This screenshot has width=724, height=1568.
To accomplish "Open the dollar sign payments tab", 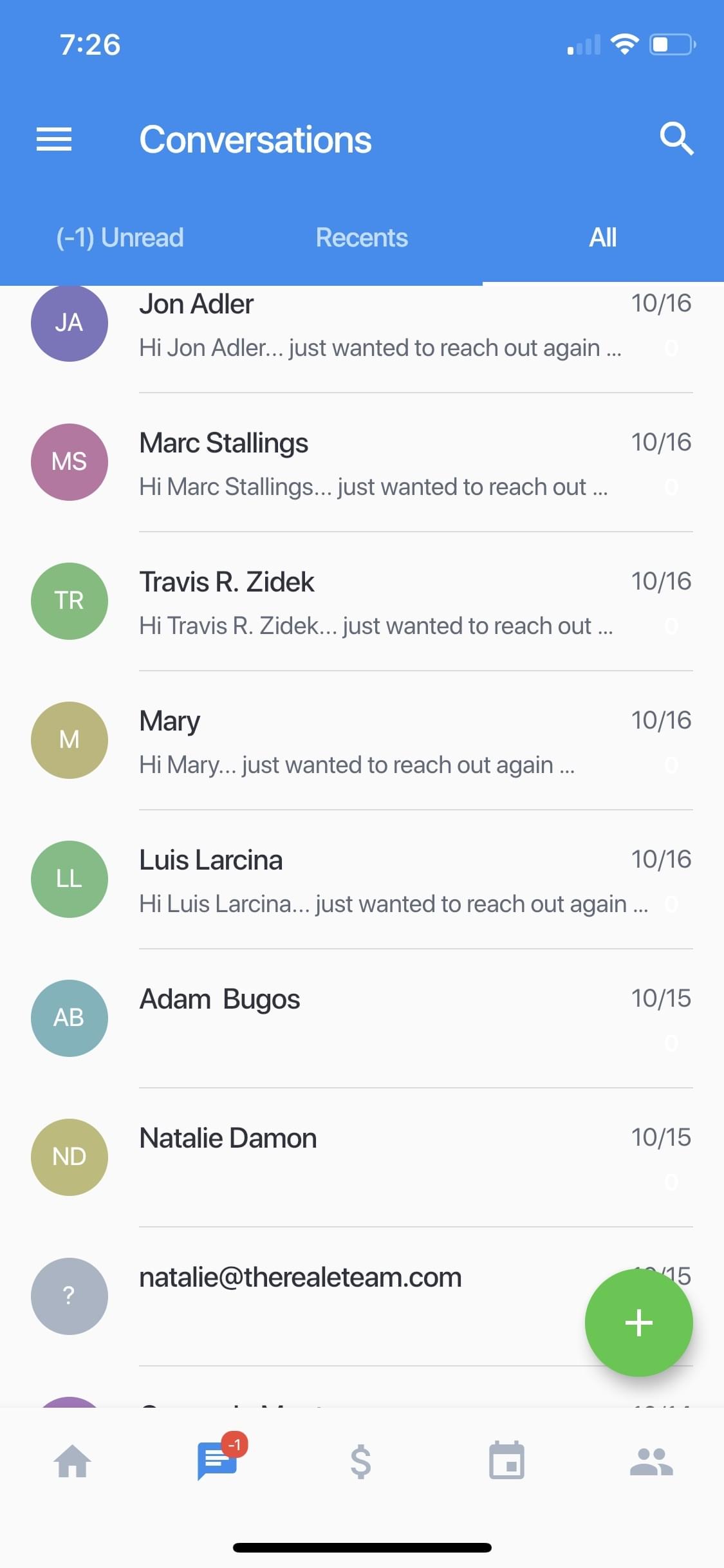I will pyautogui.click(x=361, y=1461).
